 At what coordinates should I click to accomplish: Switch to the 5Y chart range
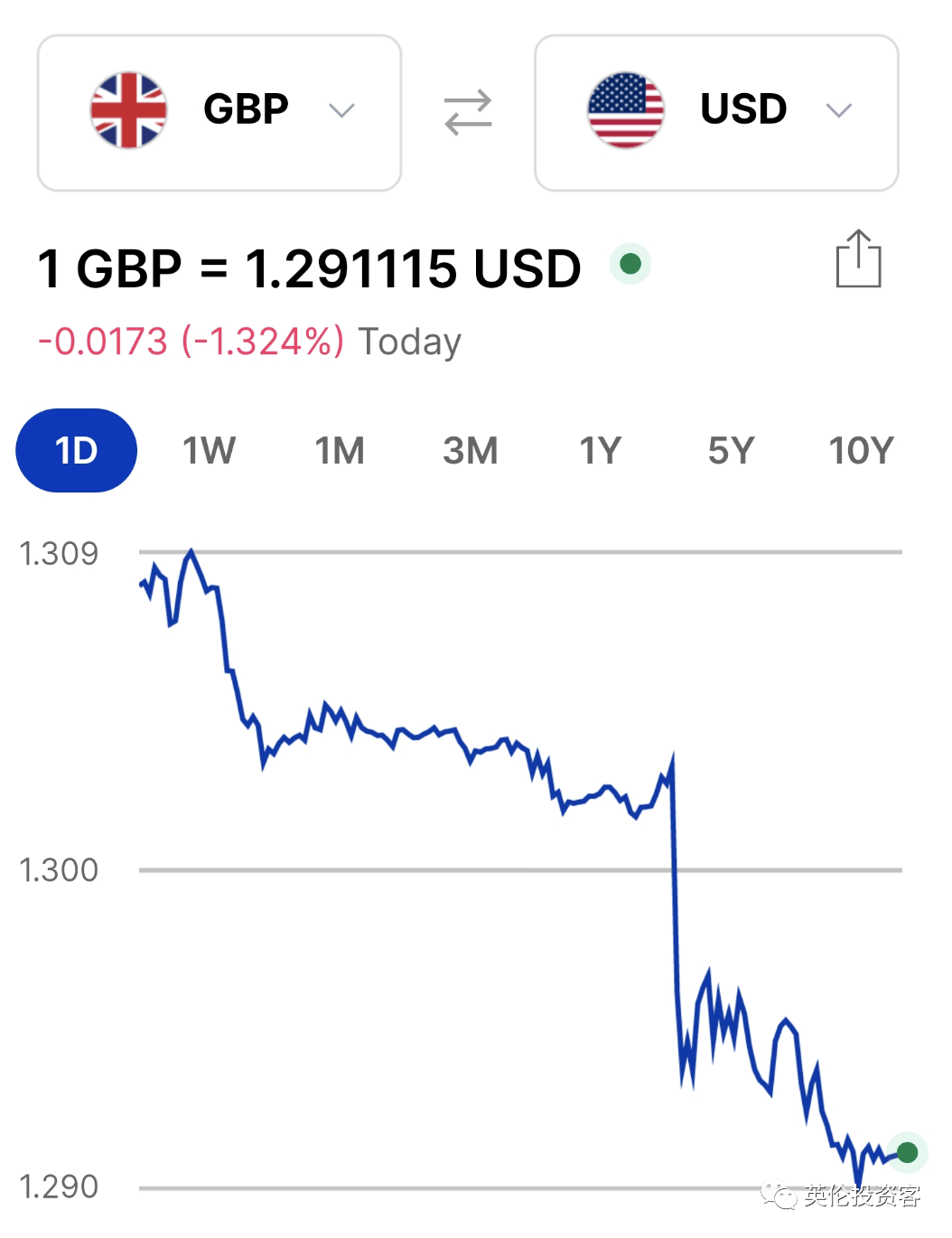pos(731,451)
